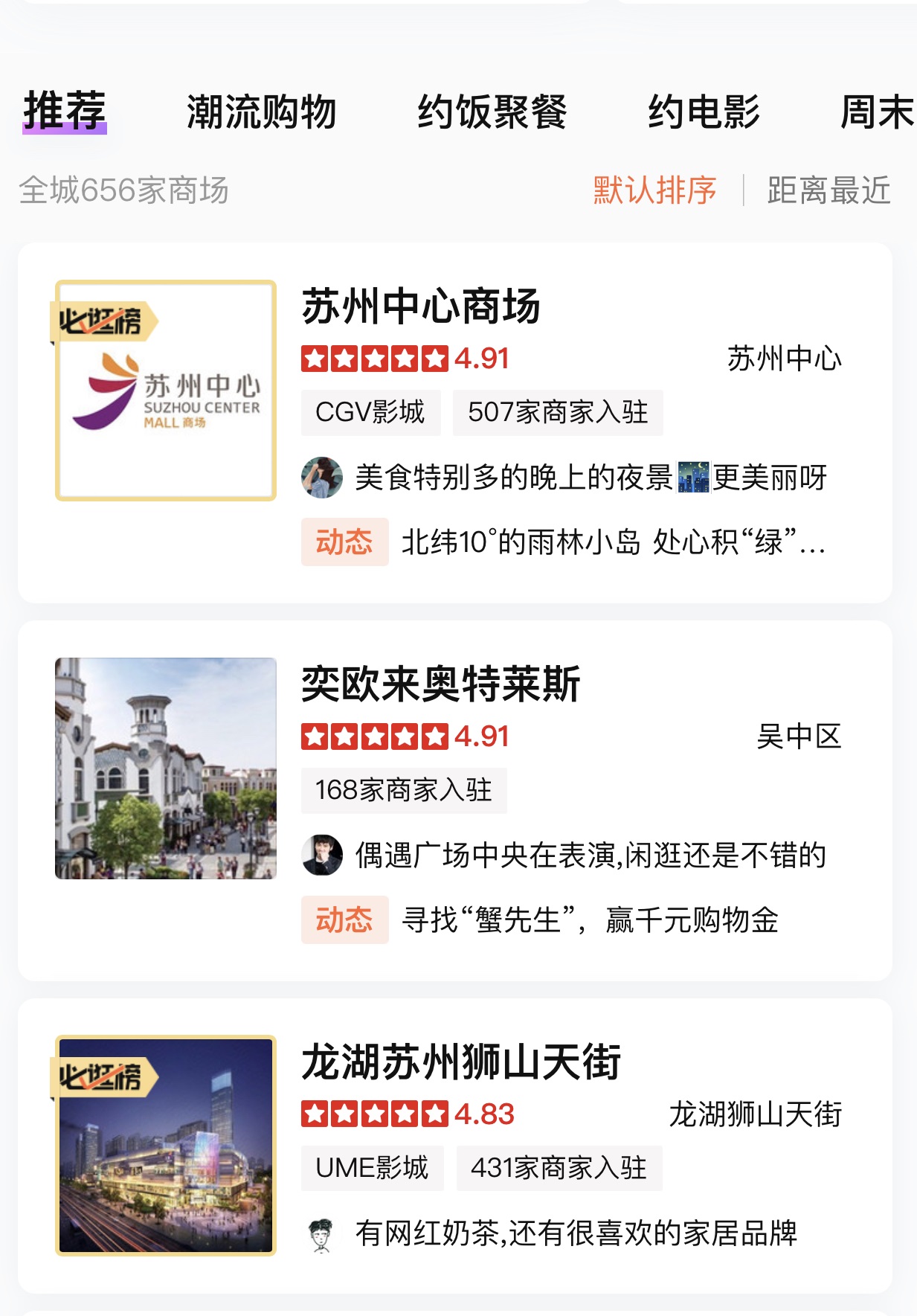View 苏州中心商场 动态 about 雨林小岛
The height and width of the screenshot is (1316, 917).
pyautogui.click(x=613, y=542)
